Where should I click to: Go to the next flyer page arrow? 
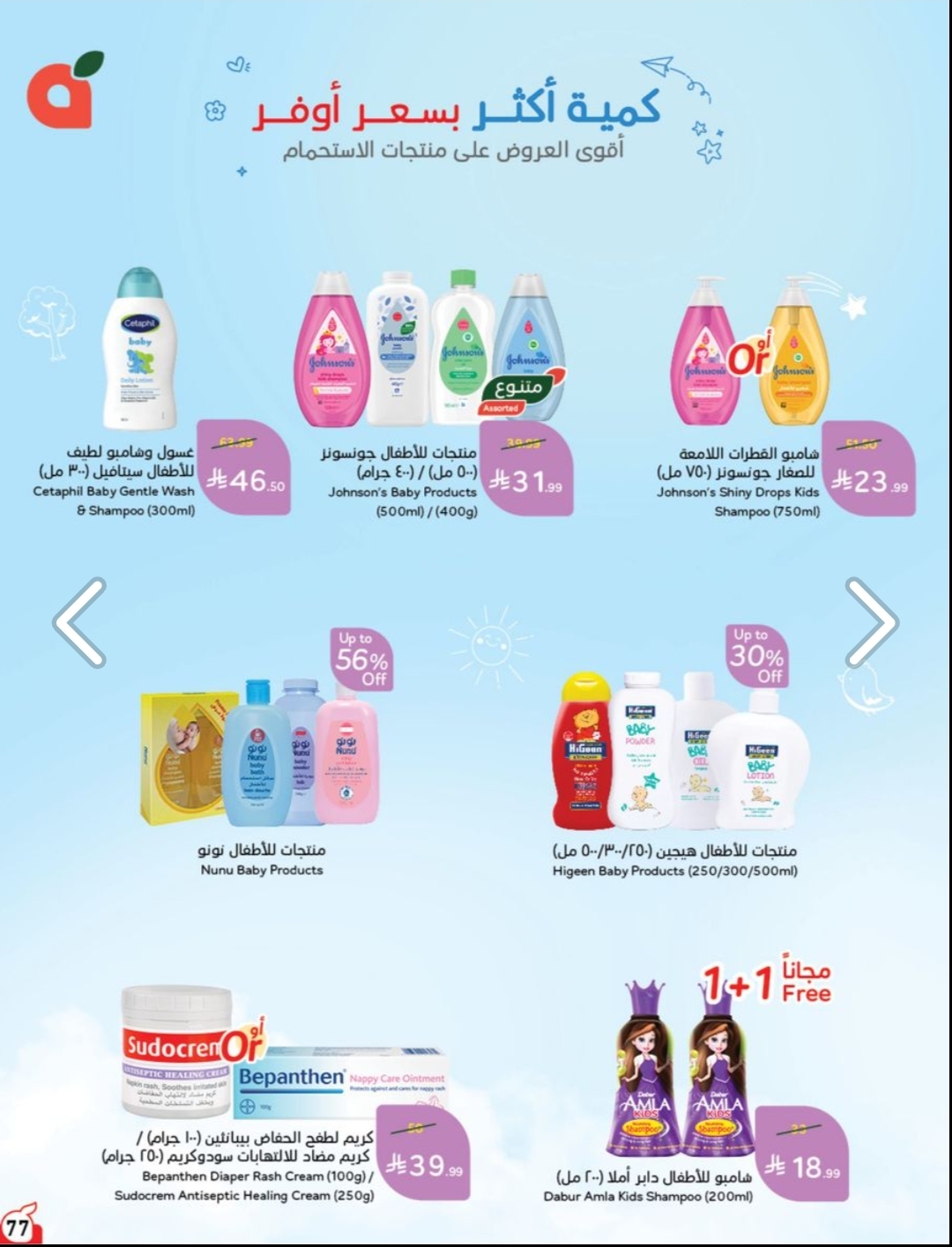[872, 622]
